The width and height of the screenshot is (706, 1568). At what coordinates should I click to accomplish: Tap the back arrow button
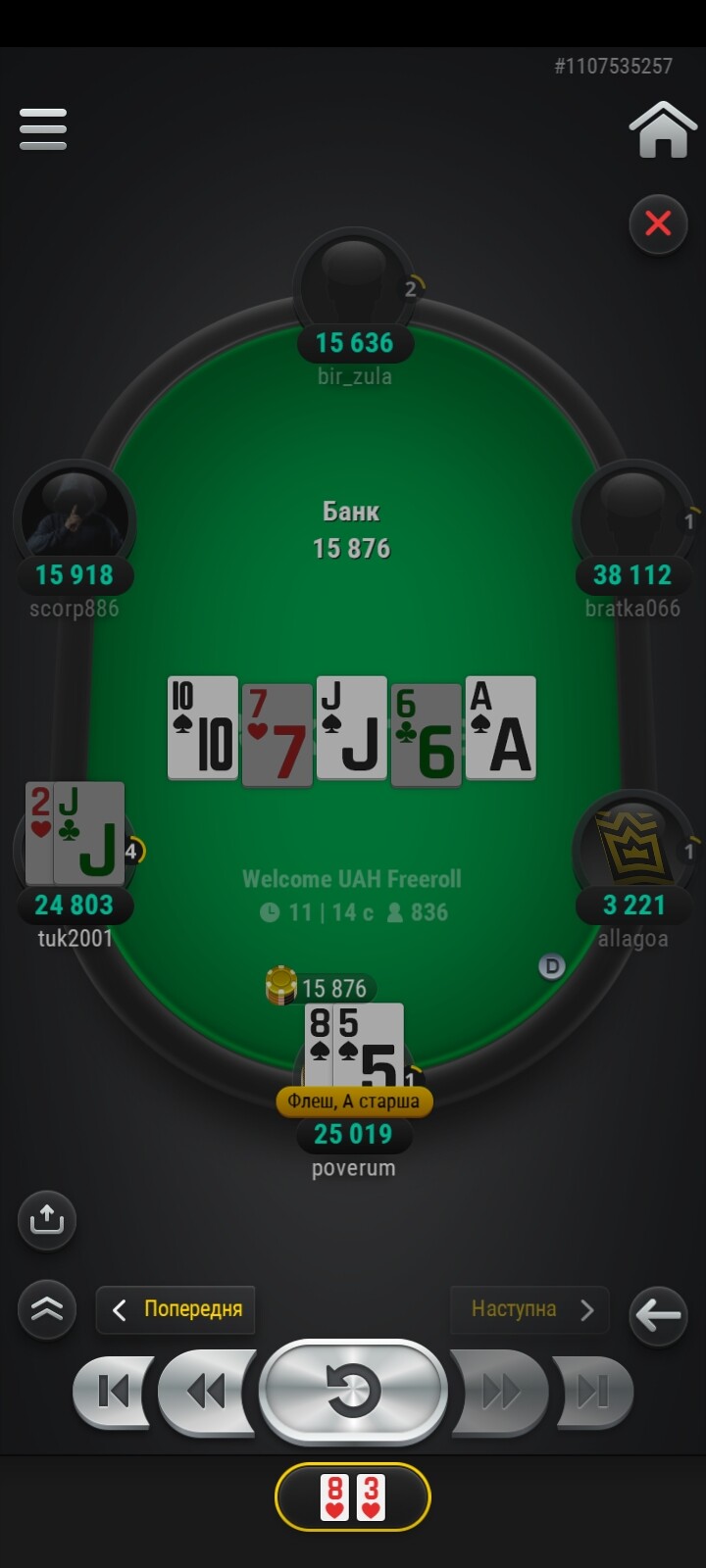click(x=658, y=1315)
